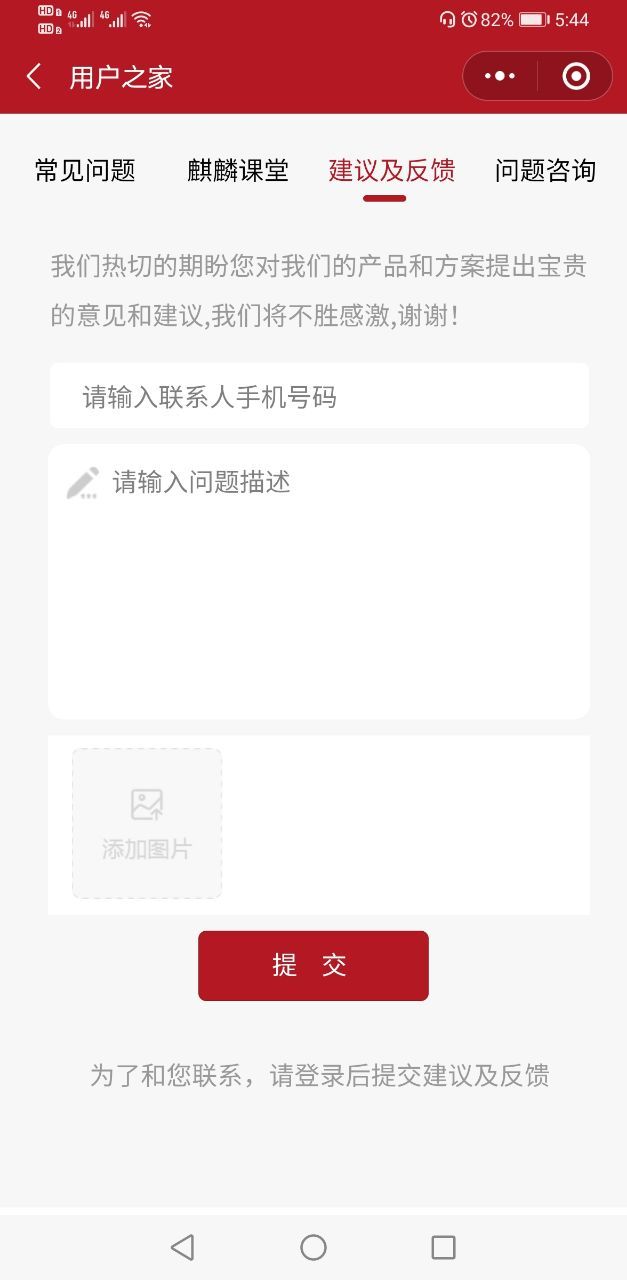627x1280 pixels.
Task: Open recent apps from navigation bar
Action: [443, 1247]
